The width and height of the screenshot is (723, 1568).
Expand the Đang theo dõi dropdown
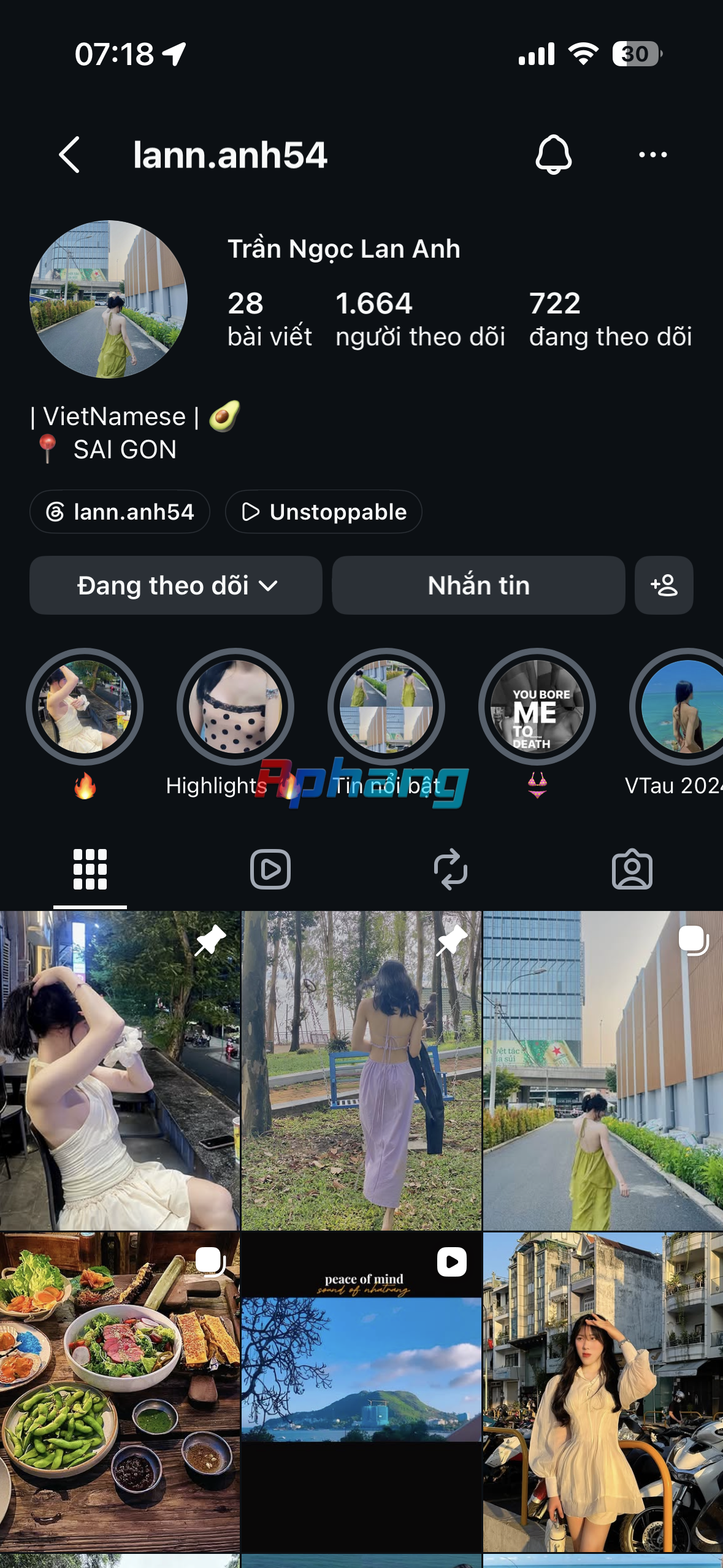(176, 585)
